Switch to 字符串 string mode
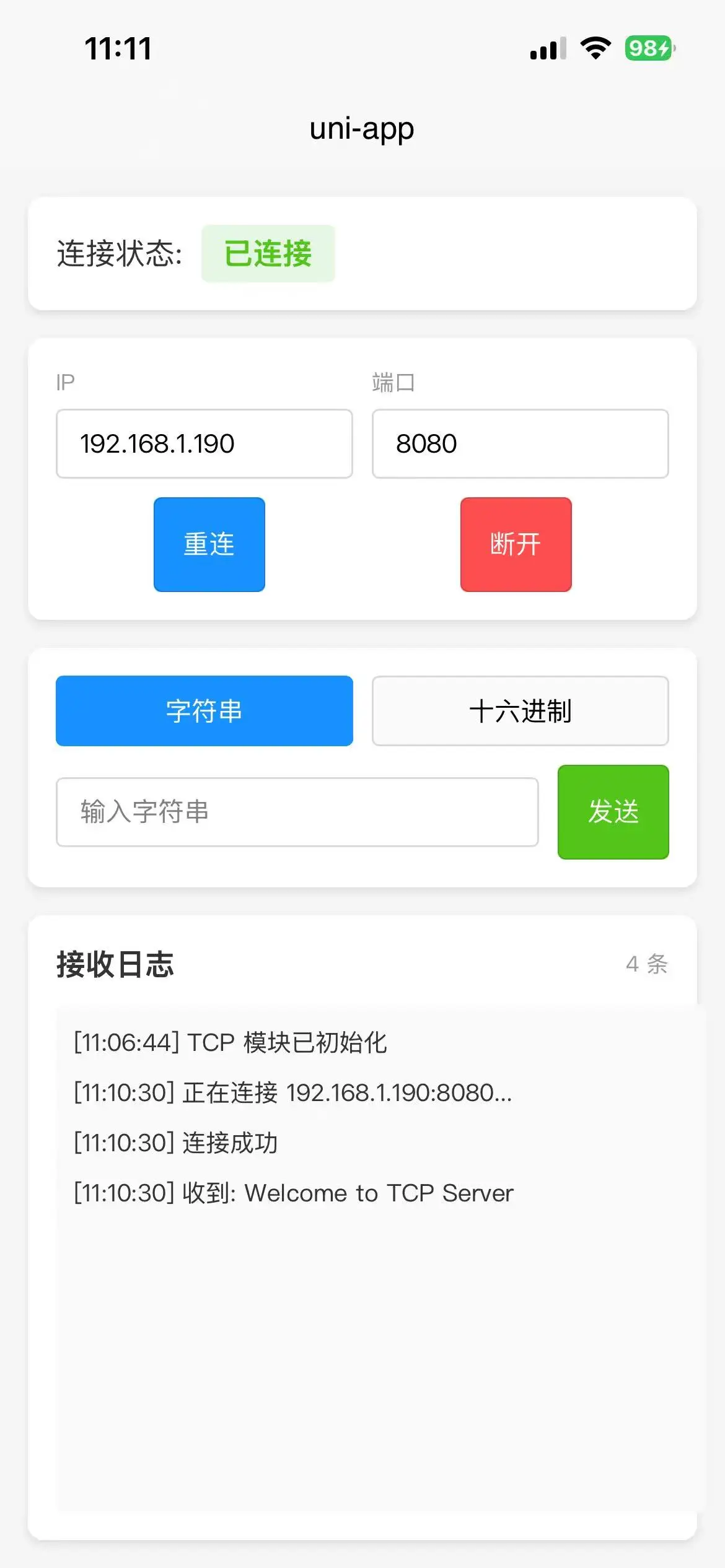Screen dimensions: 725x1568 pos(204,711)
